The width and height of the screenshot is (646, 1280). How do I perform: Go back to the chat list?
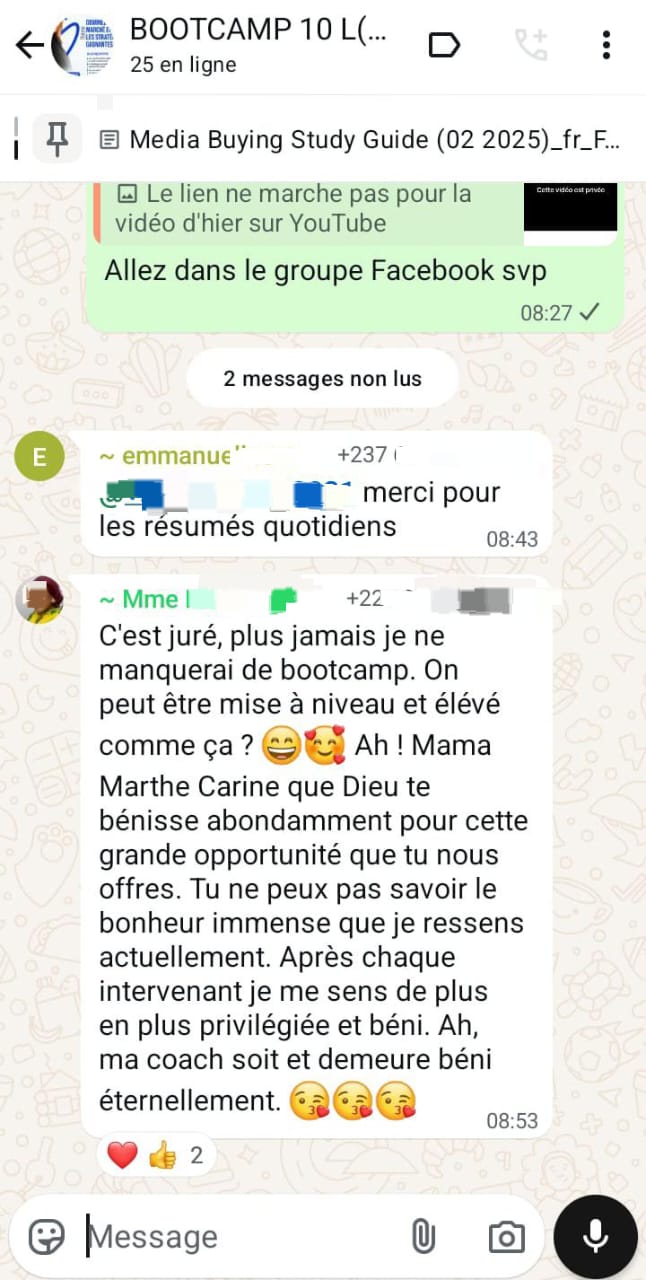click(30, 45)
